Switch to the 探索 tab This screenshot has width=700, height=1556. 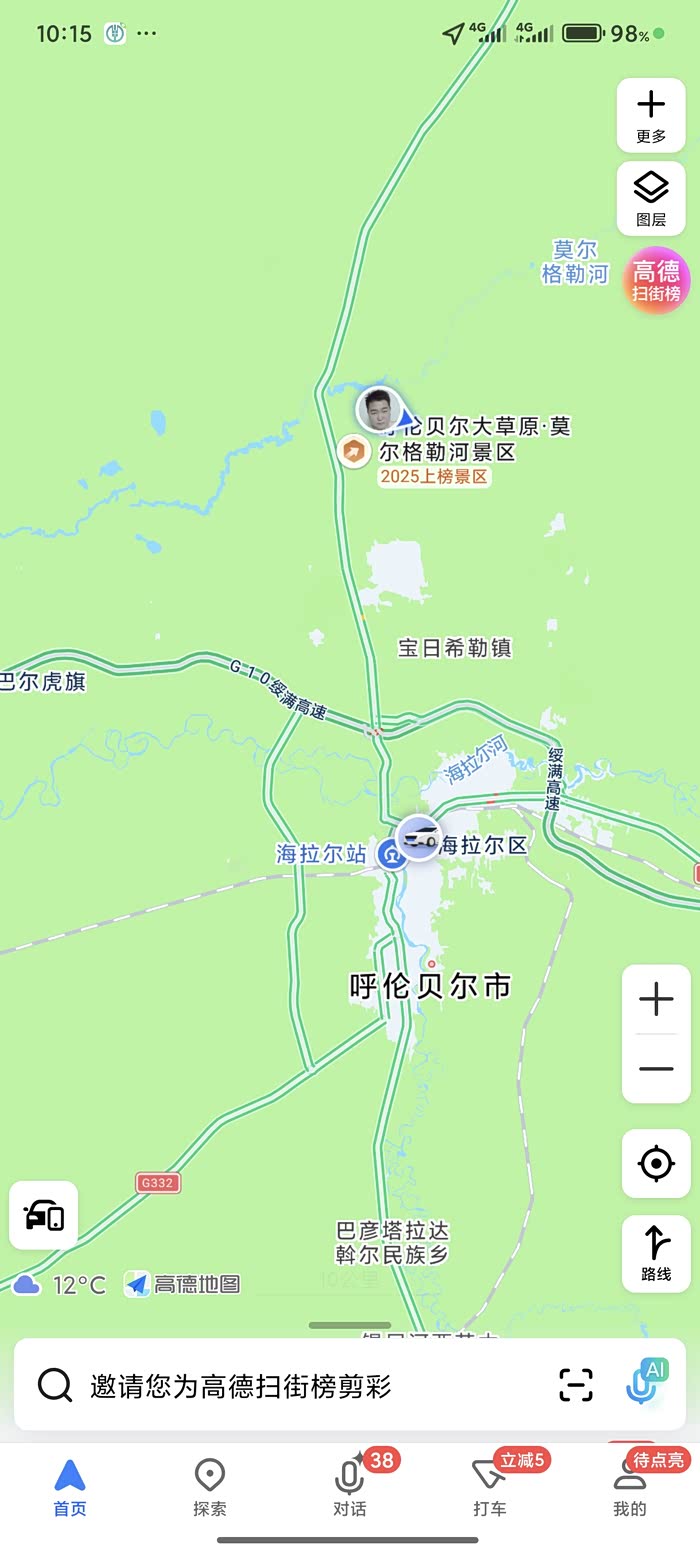[210, 1487]
